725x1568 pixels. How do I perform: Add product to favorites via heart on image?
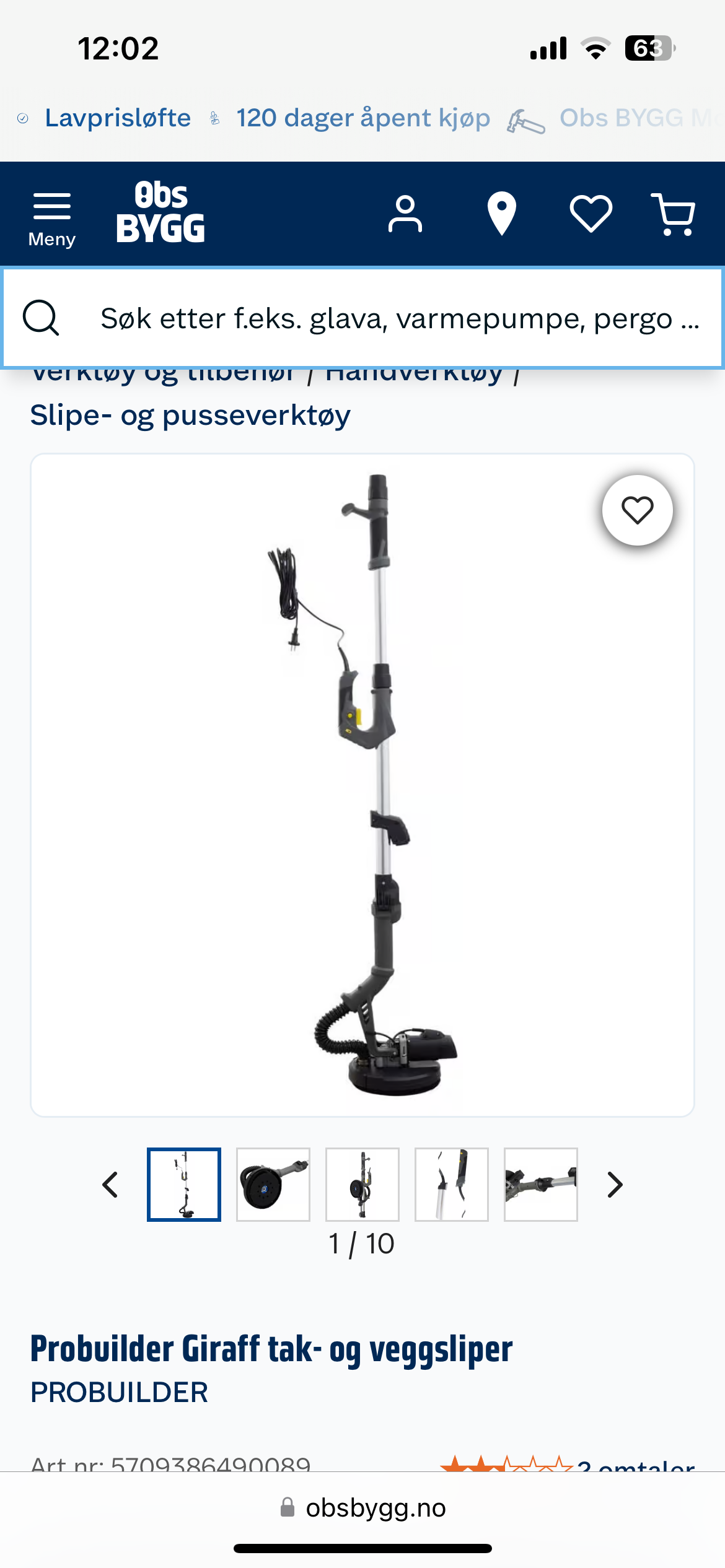(637, 510)
